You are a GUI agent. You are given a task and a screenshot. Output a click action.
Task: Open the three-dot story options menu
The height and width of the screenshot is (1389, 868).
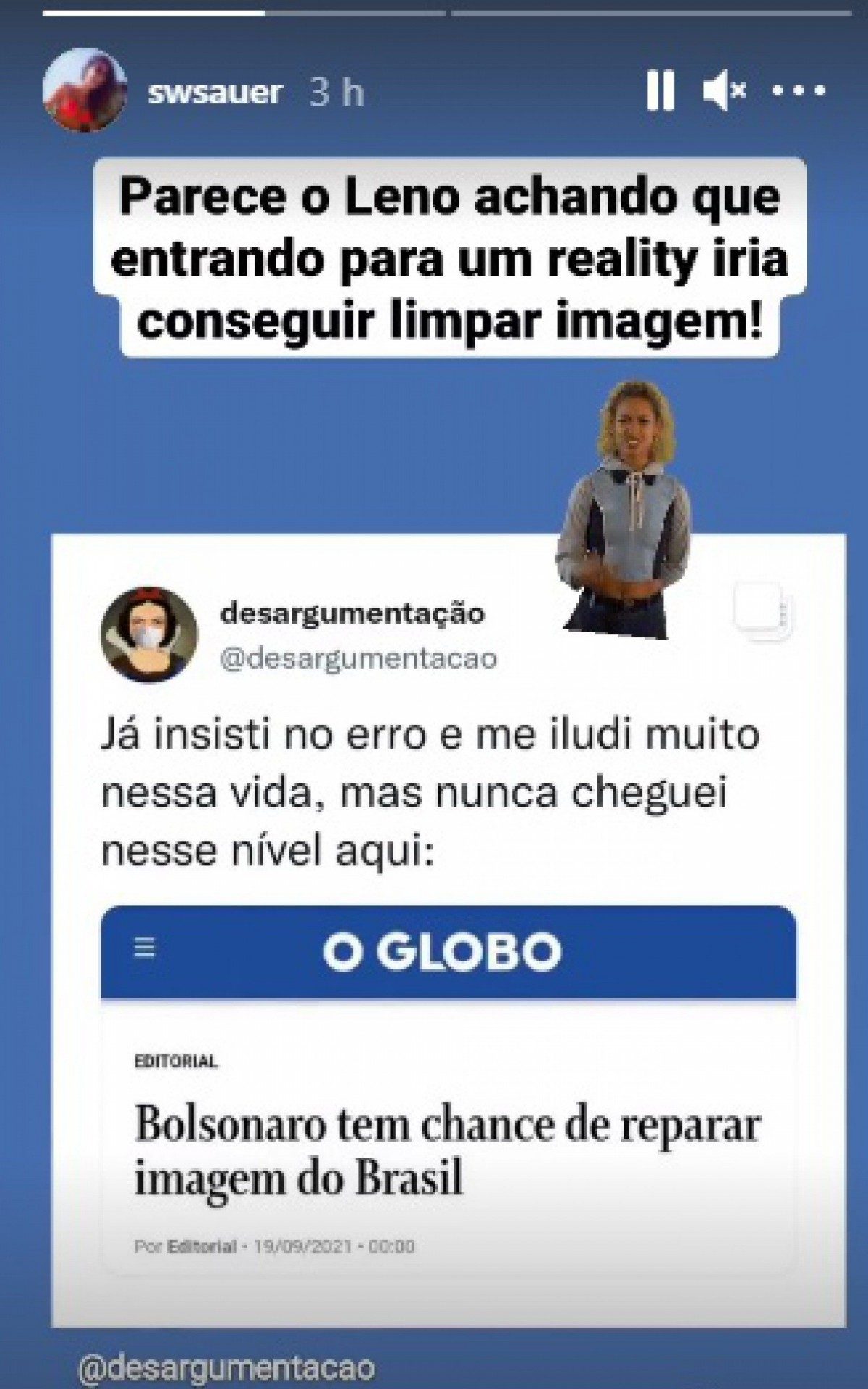point(799,91)
